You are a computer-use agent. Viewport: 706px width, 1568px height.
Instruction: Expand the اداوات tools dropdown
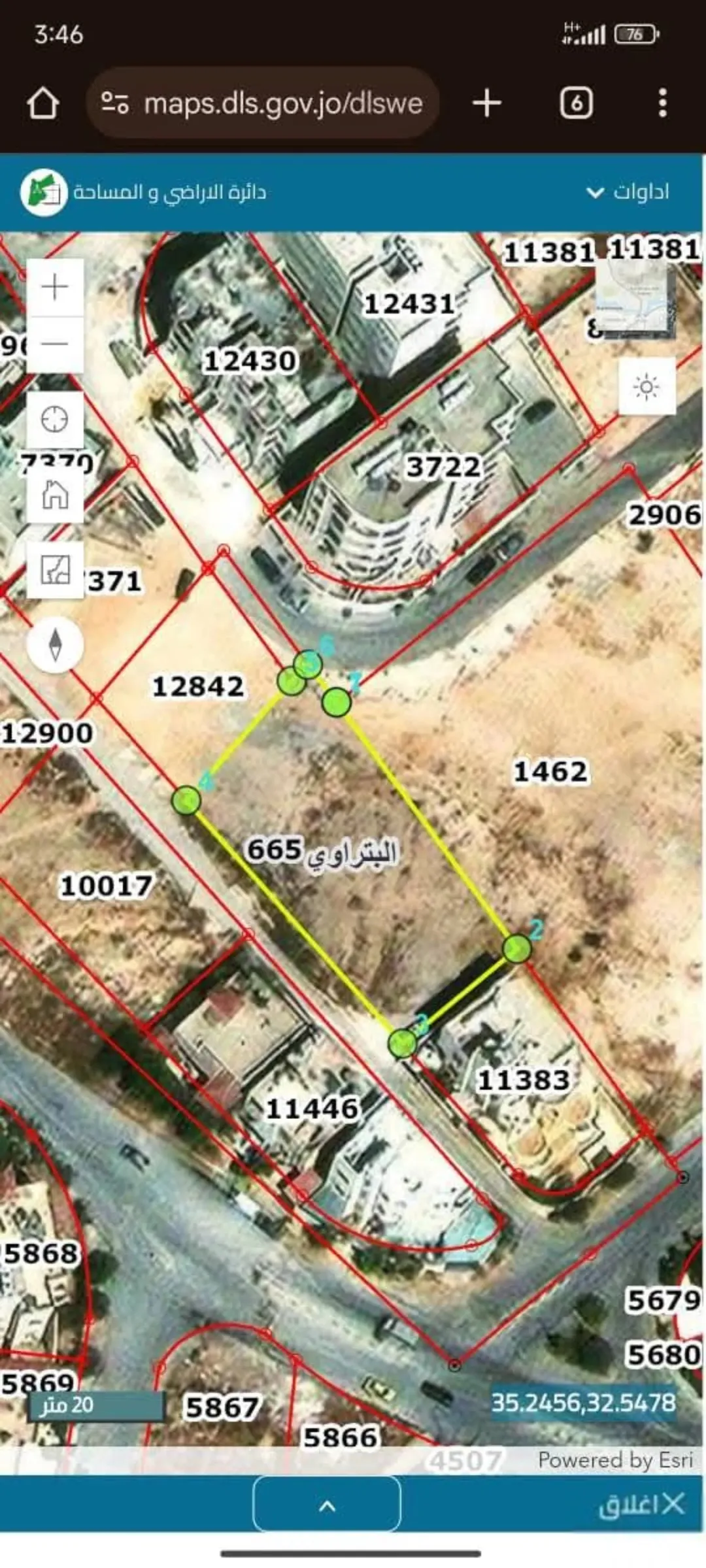(629, 192)
